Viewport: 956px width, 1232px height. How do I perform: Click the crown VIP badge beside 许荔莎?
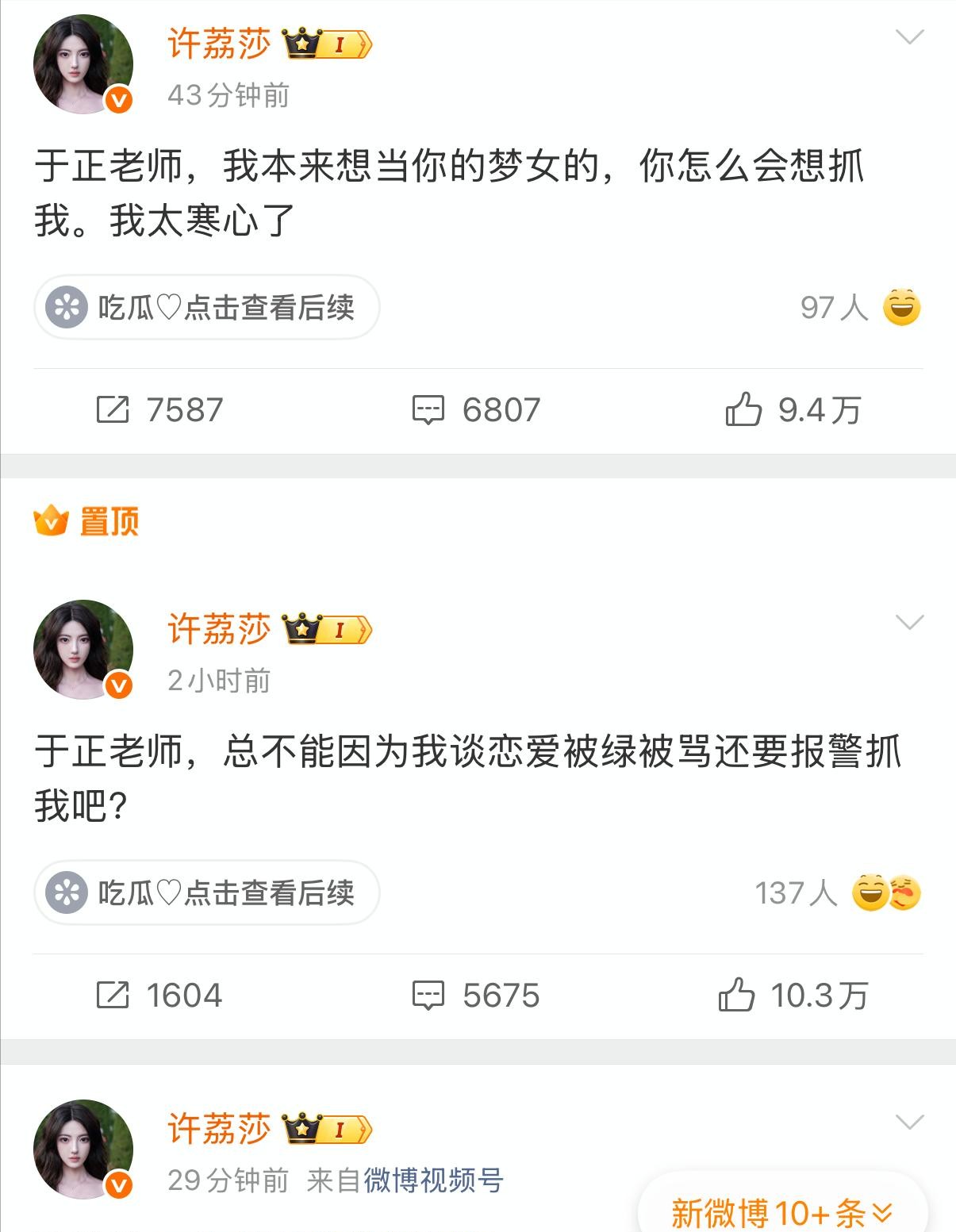pyautogui.click(x=301, y=45)
